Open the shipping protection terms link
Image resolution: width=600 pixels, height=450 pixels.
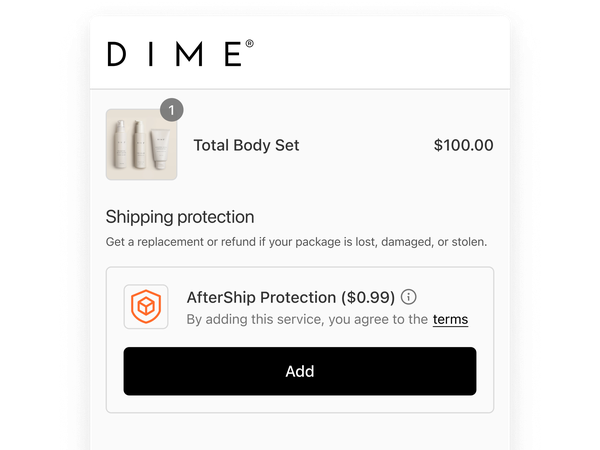[450, 320]
